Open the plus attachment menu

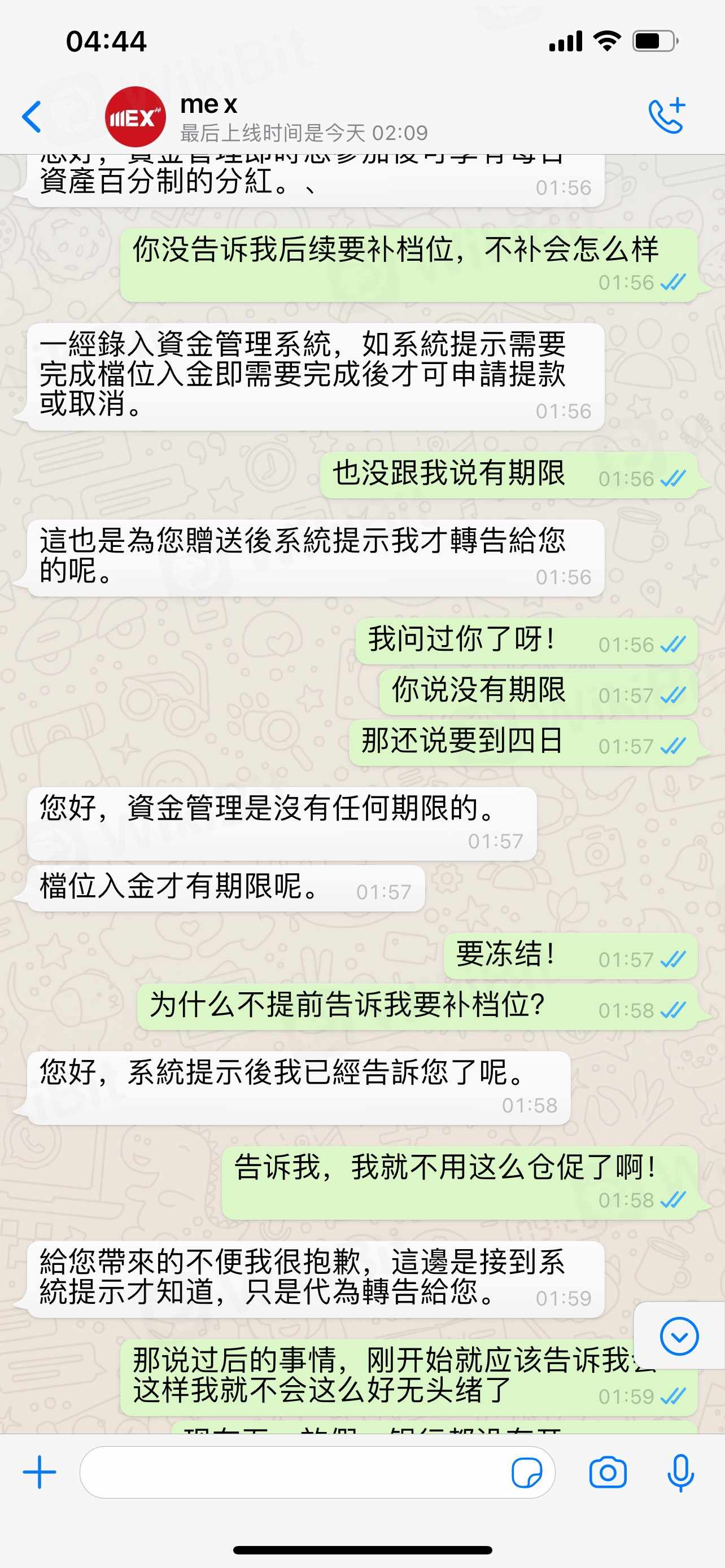[x=40, y=1472]
